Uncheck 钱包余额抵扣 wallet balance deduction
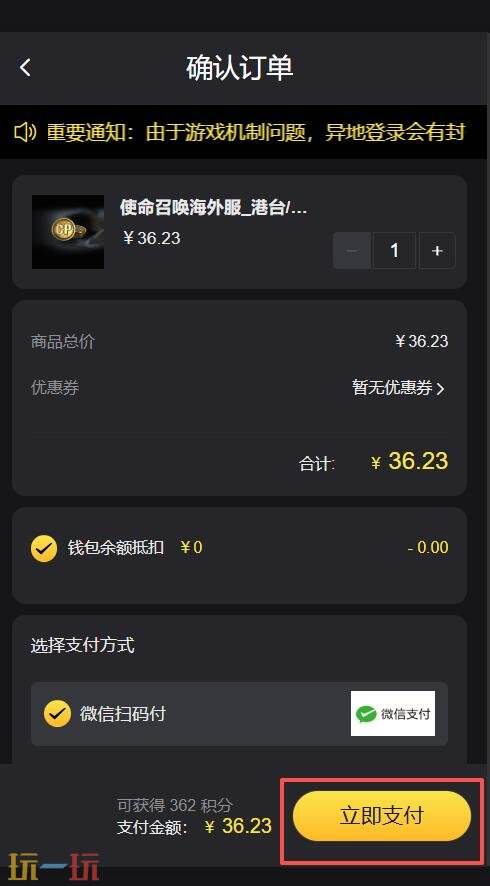The height and width of the screenshot is (886, 490). coord(44,548)
